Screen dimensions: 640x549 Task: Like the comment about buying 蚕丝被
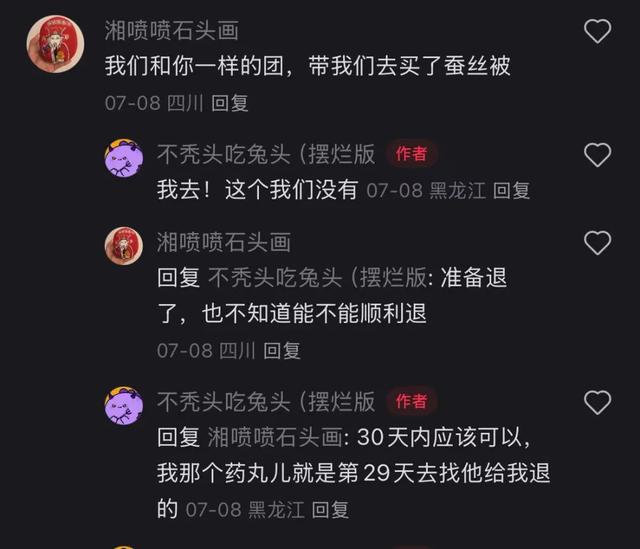click(x=597, y=31)
